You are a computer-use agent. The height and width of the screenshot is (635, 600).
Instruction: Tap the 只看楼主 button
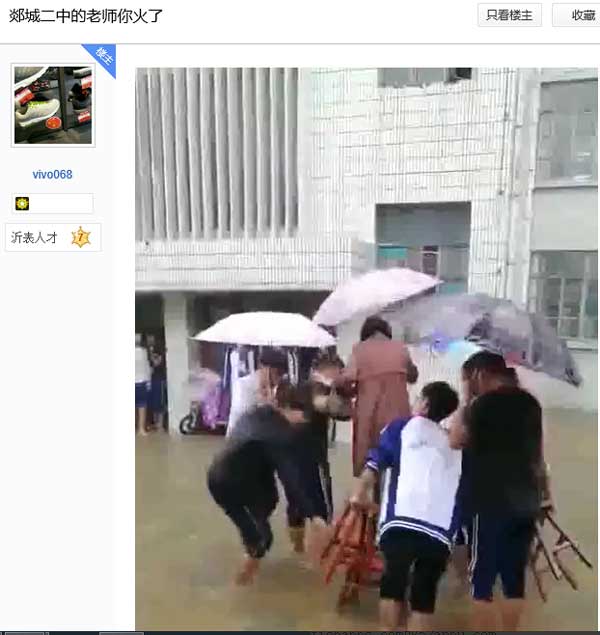510,15
